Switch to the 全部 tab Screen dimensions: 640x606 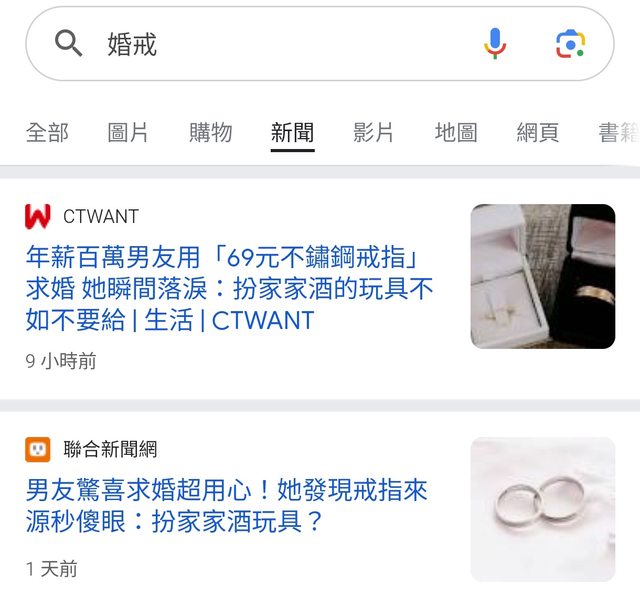click(47, 132)
